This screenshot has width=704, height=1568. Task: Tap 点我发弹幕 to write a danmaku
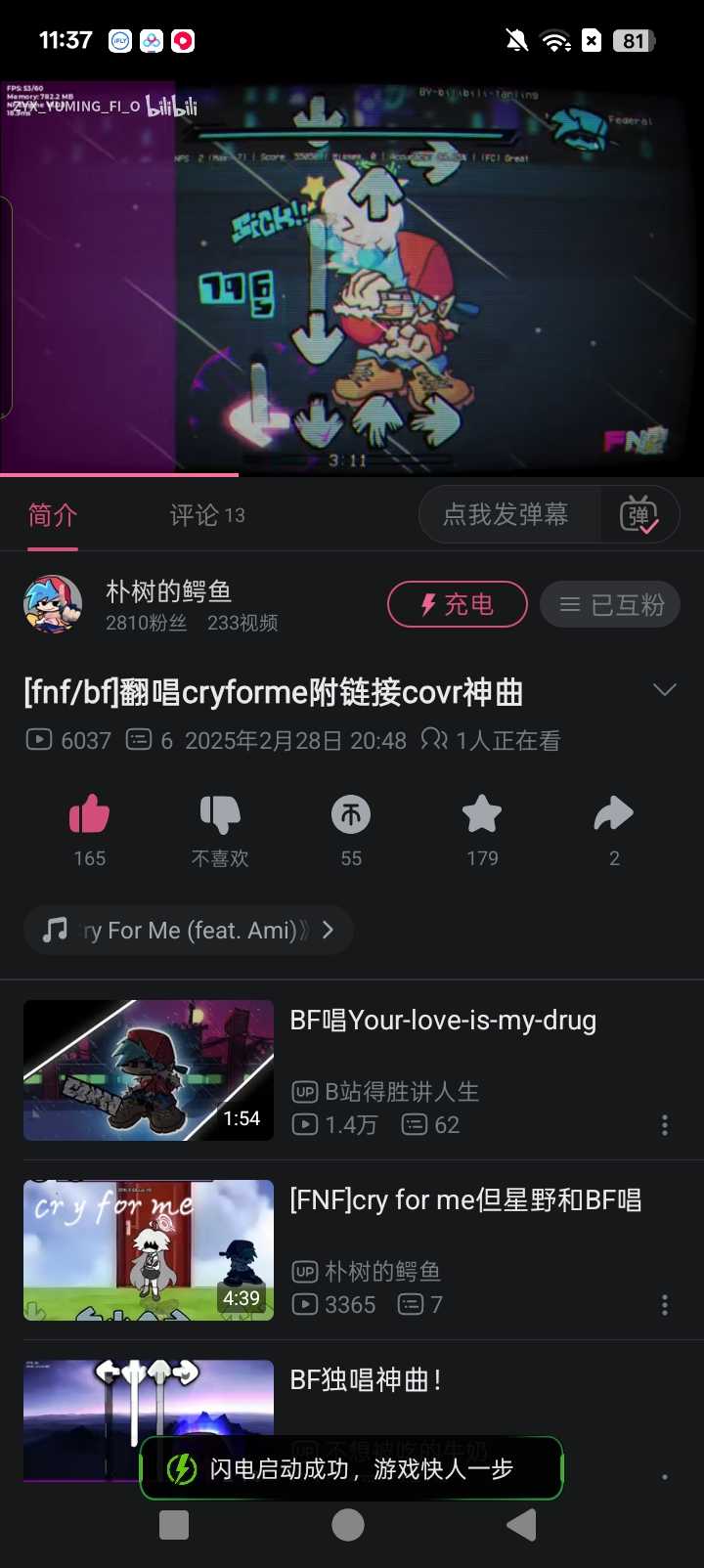click(506, 515)
